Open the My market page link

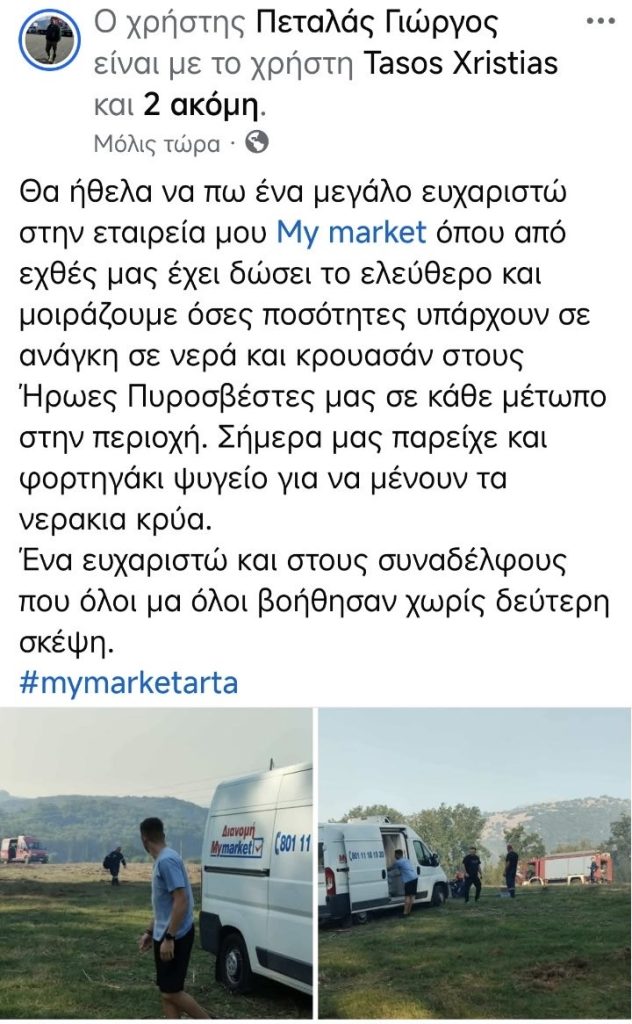[351, 233]
